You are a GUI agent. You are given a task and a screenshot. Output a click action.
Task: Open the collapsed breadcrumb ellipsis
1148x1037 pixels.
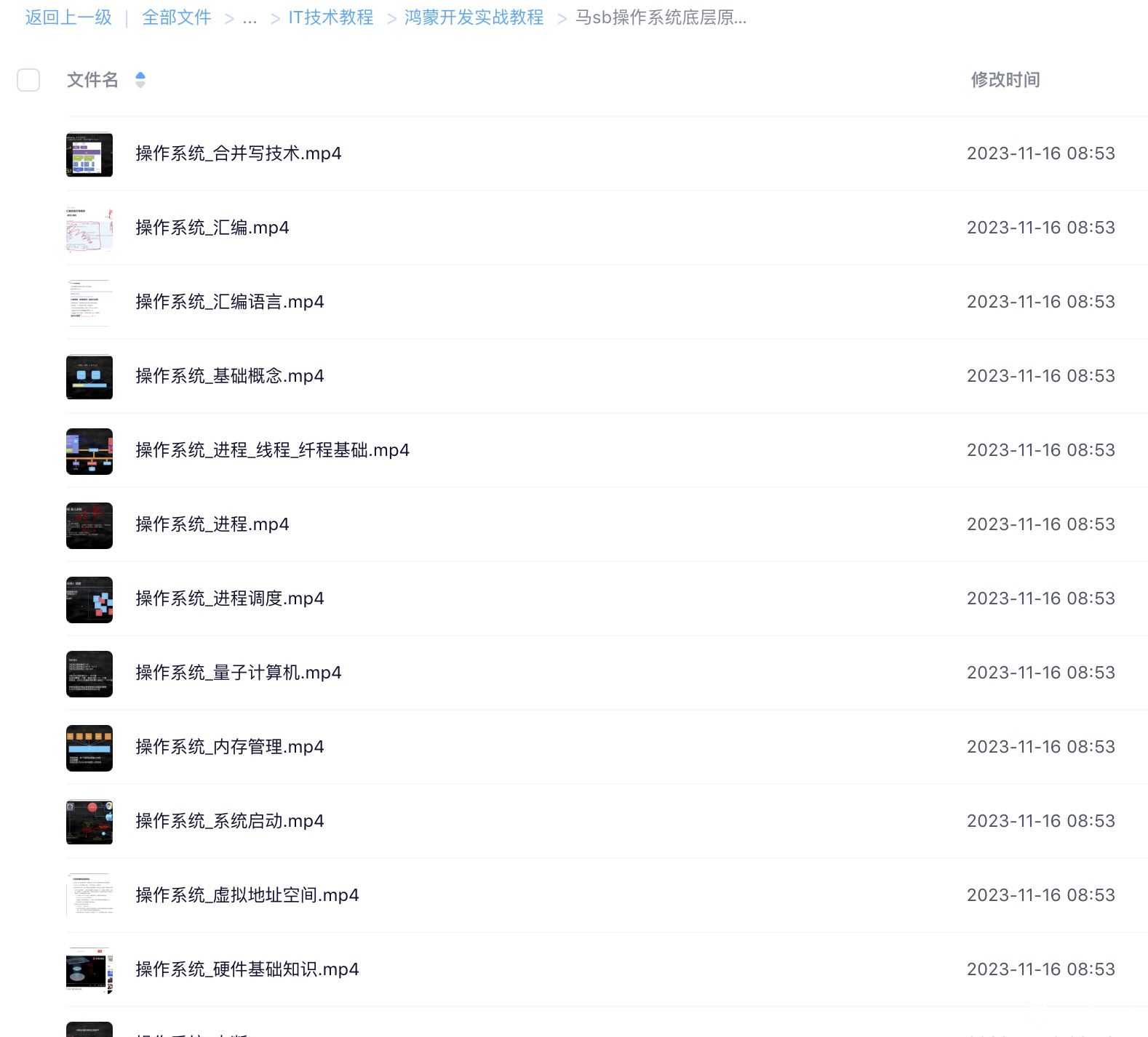(x=250, y=18)
